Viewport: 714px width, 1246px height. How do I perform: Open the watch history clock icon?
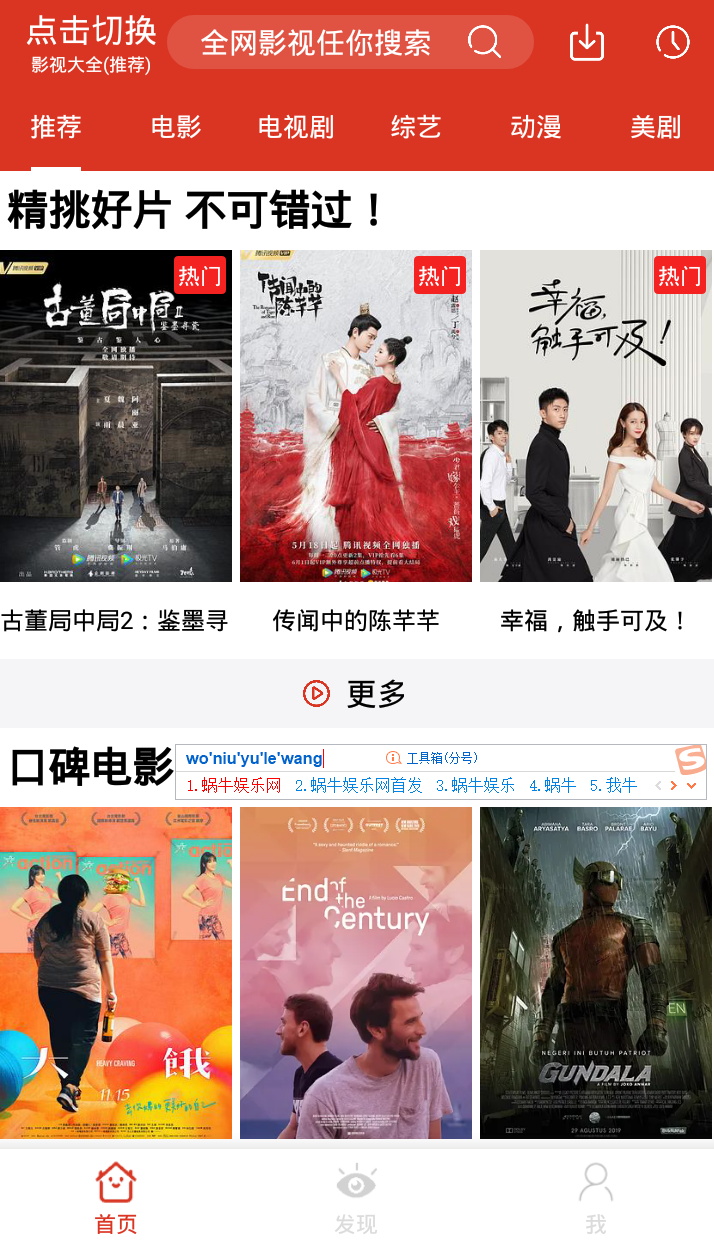click(x=672, y=42)
